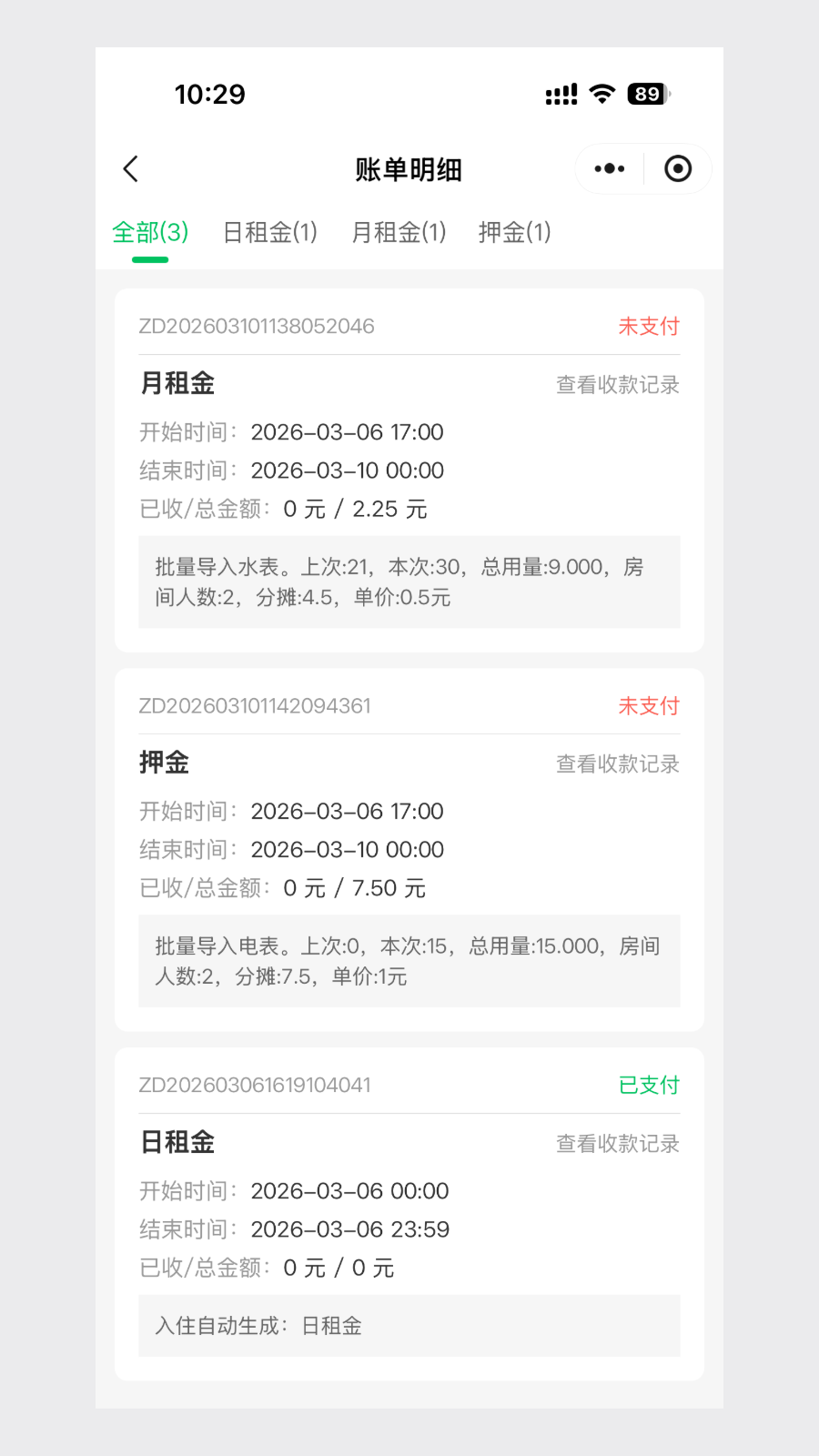
Task: Switch to the 月租金(1) tab
Action: (x=397, y=233)
